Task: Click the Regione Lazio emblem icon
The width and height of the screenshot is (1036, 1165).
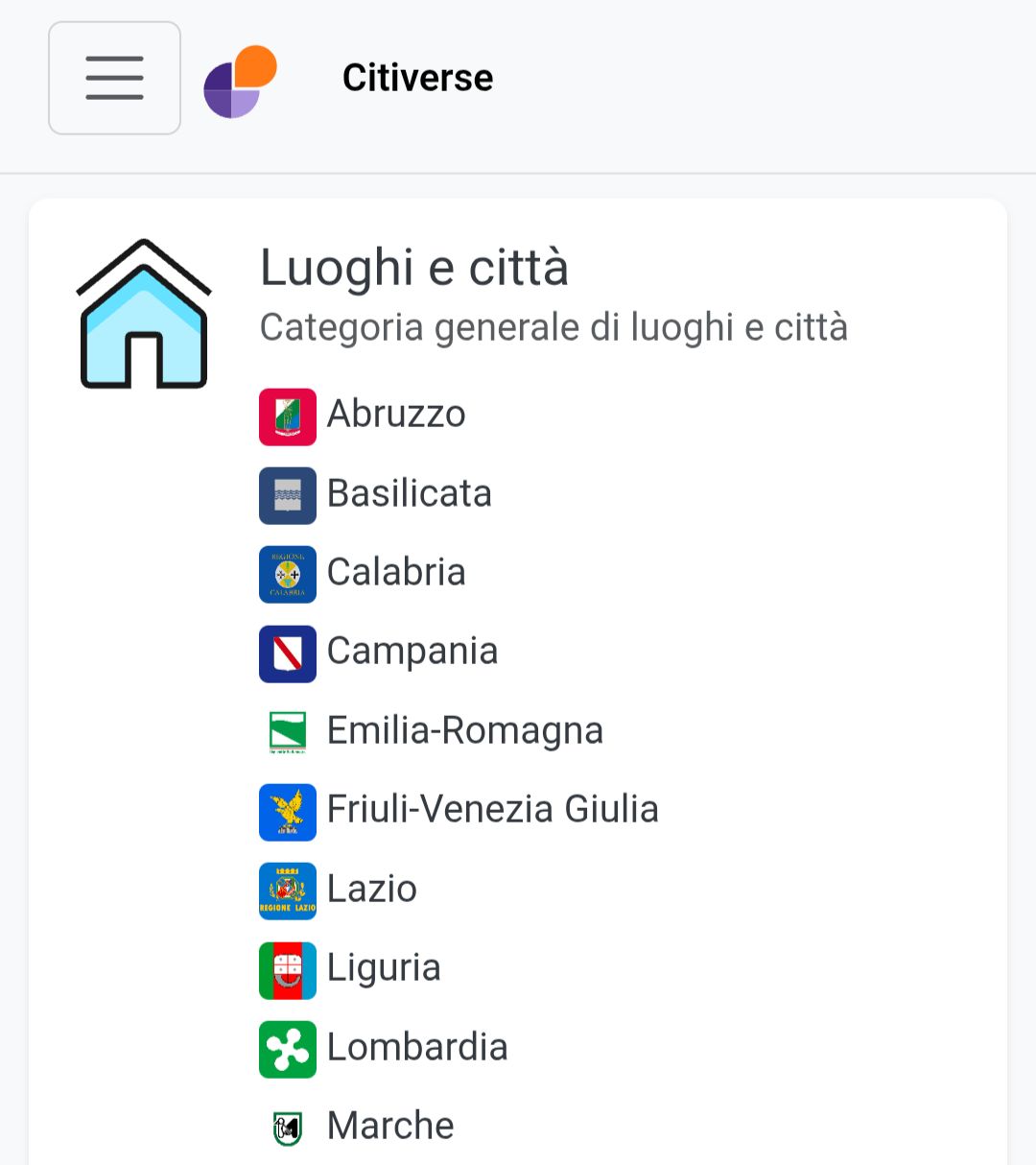Action: [287, 891]
